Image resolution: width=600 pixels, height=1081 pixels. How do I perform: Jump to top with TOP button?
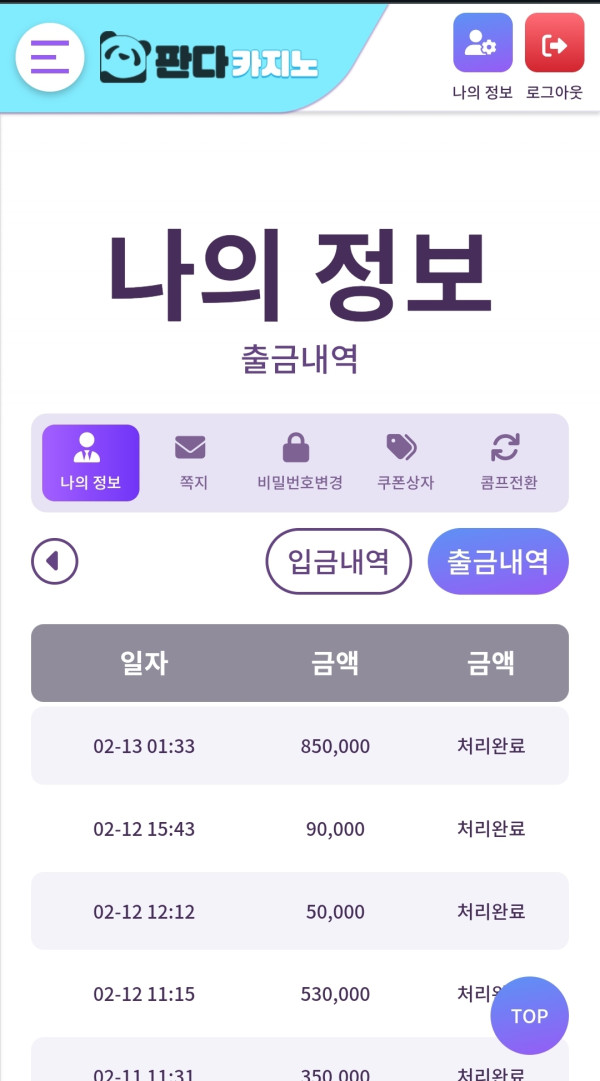[529, 1016]
